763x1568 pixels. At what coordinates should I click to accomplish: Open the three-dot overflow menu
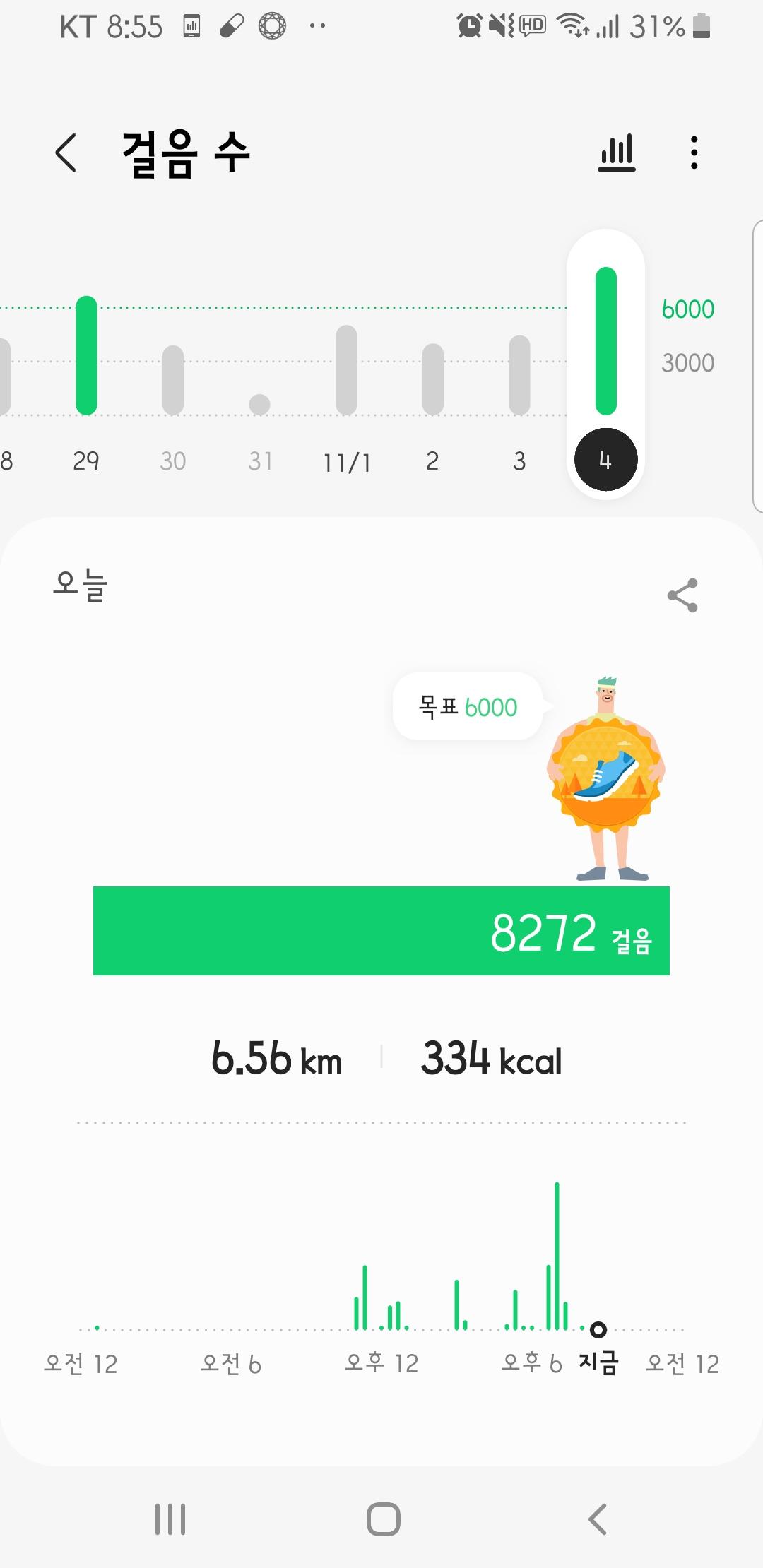(x=694, y=153)
